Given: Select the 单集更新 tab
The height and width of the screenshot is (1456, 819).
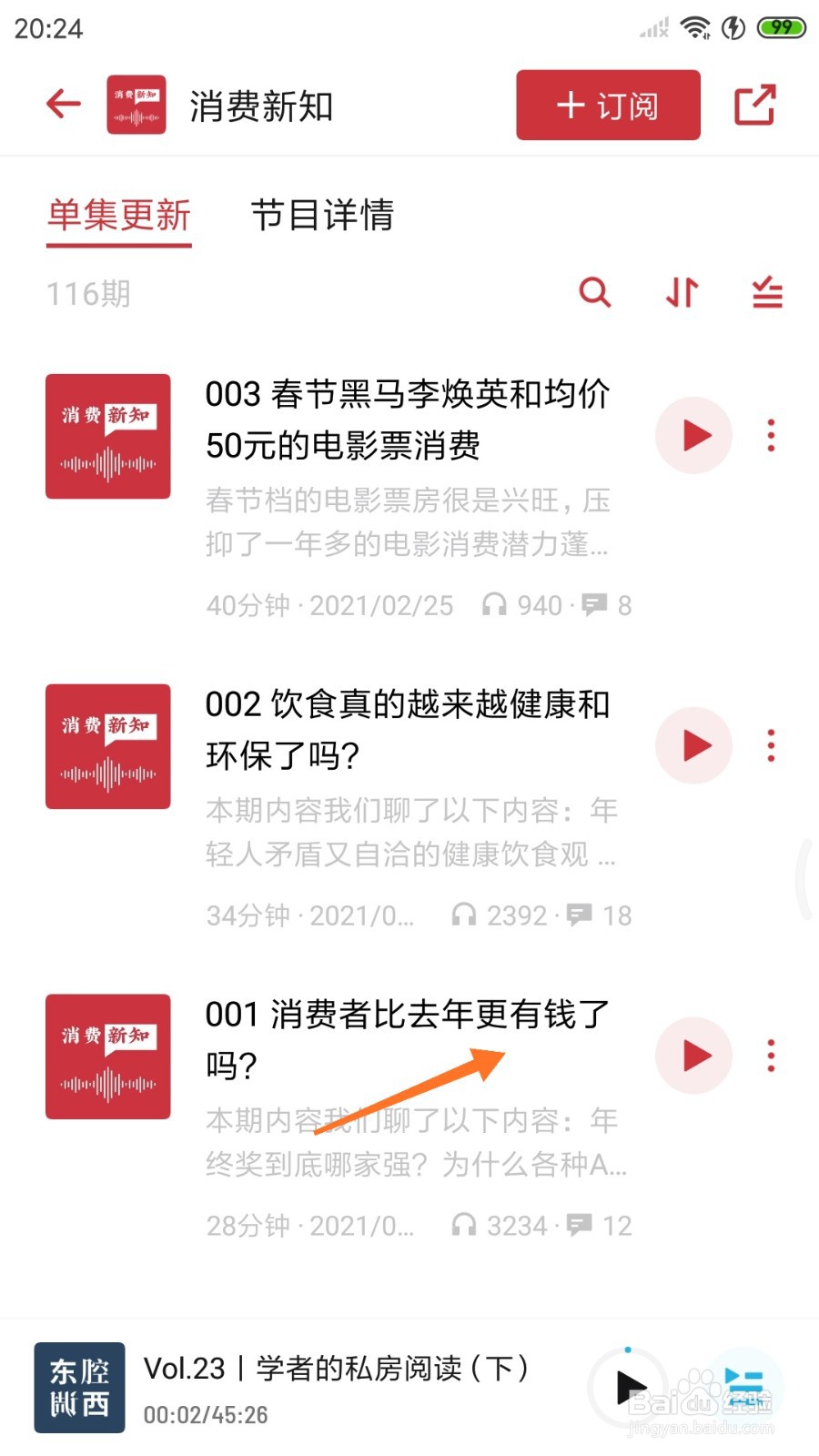Looking at the screenshot, I should (x=119, y=216).
